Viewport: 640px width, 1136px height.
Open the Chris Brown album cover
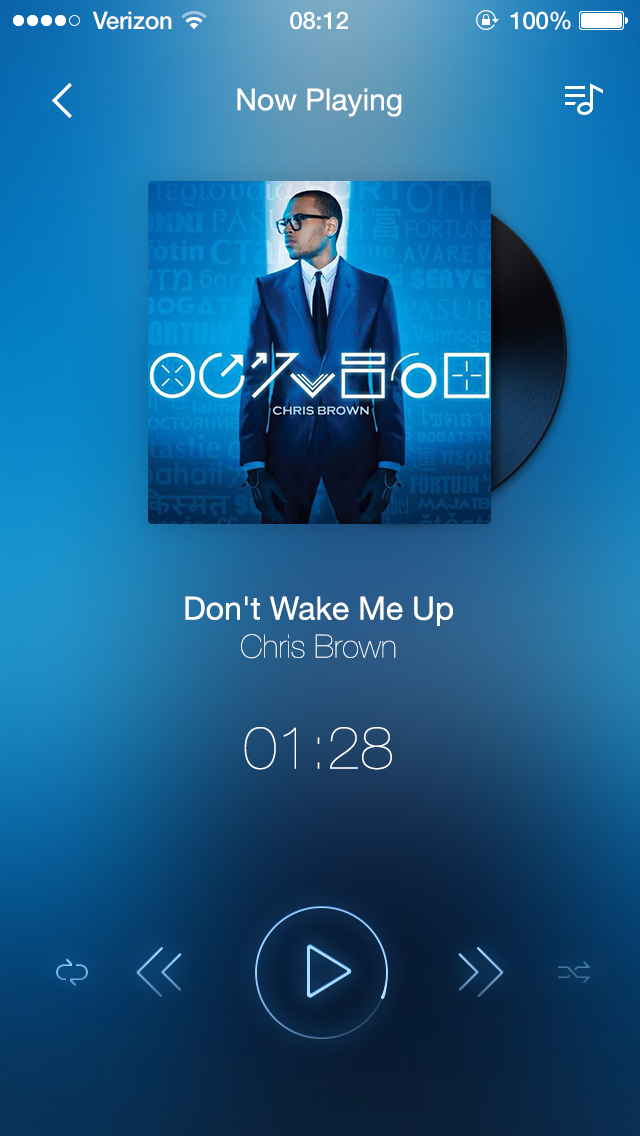tap(320, 352)
